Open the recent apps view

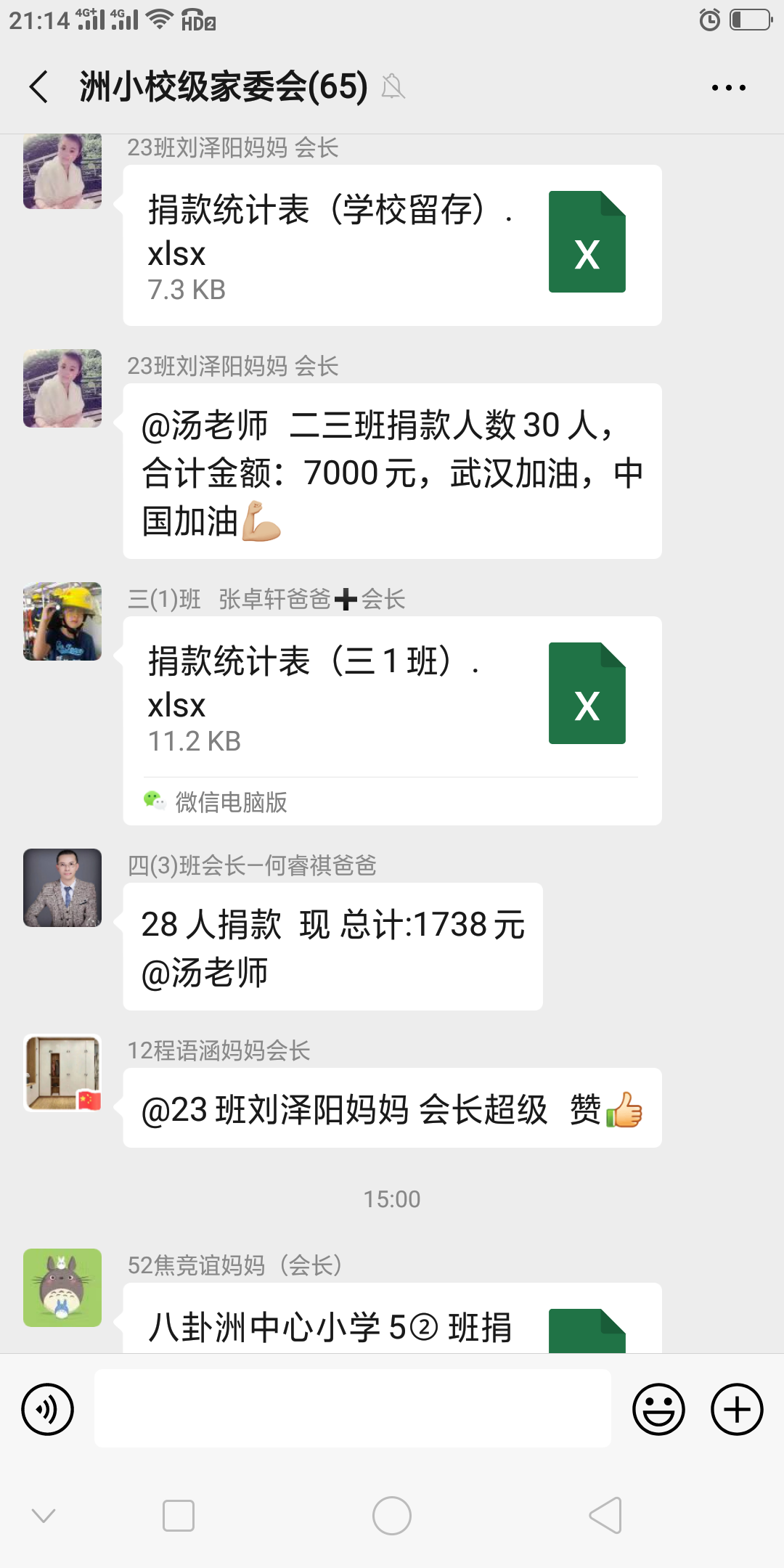pos(179,1516)
